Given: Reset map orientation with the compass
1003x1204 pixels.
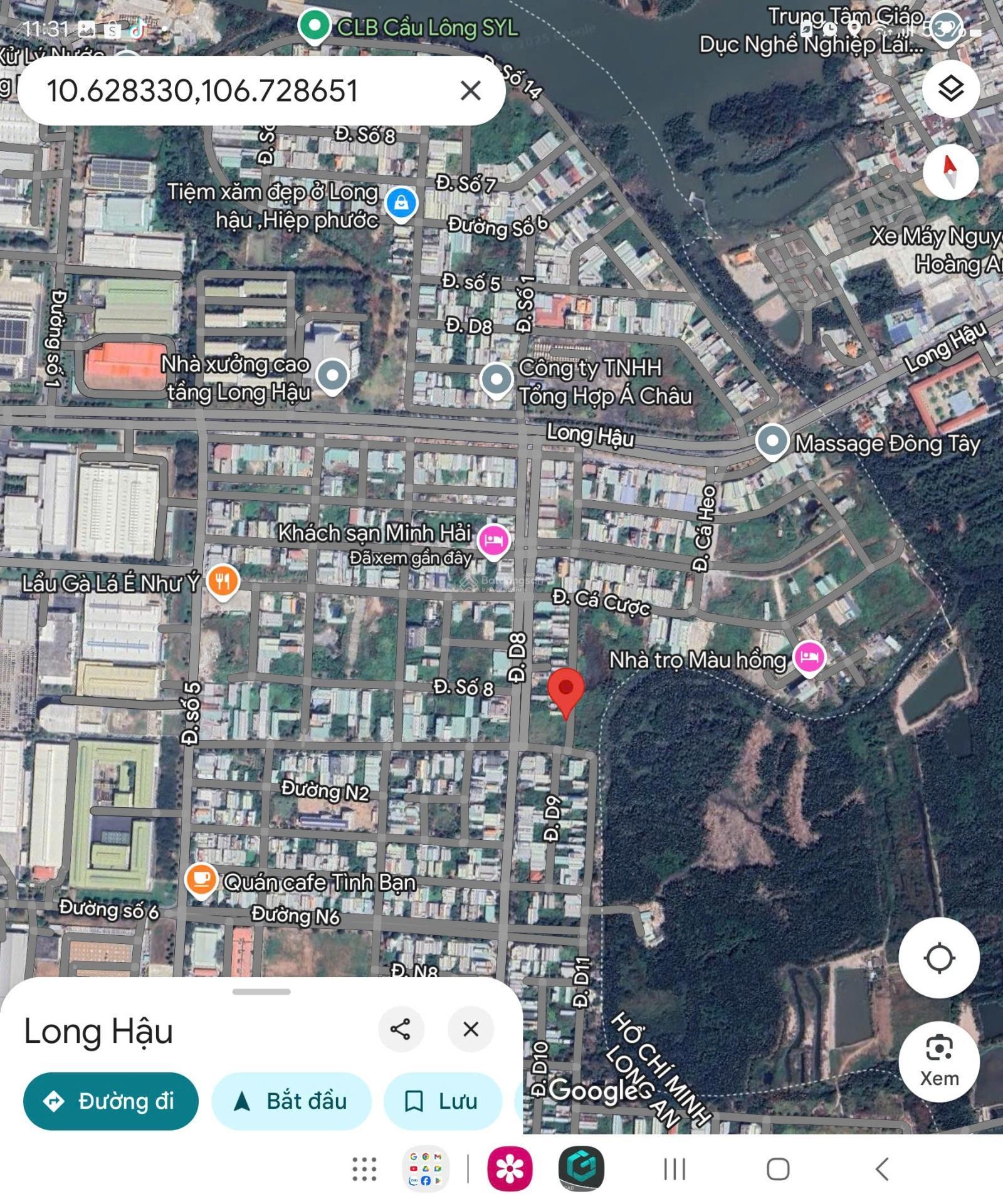Looking at the screenshot, I should click(x=950, y=170).
